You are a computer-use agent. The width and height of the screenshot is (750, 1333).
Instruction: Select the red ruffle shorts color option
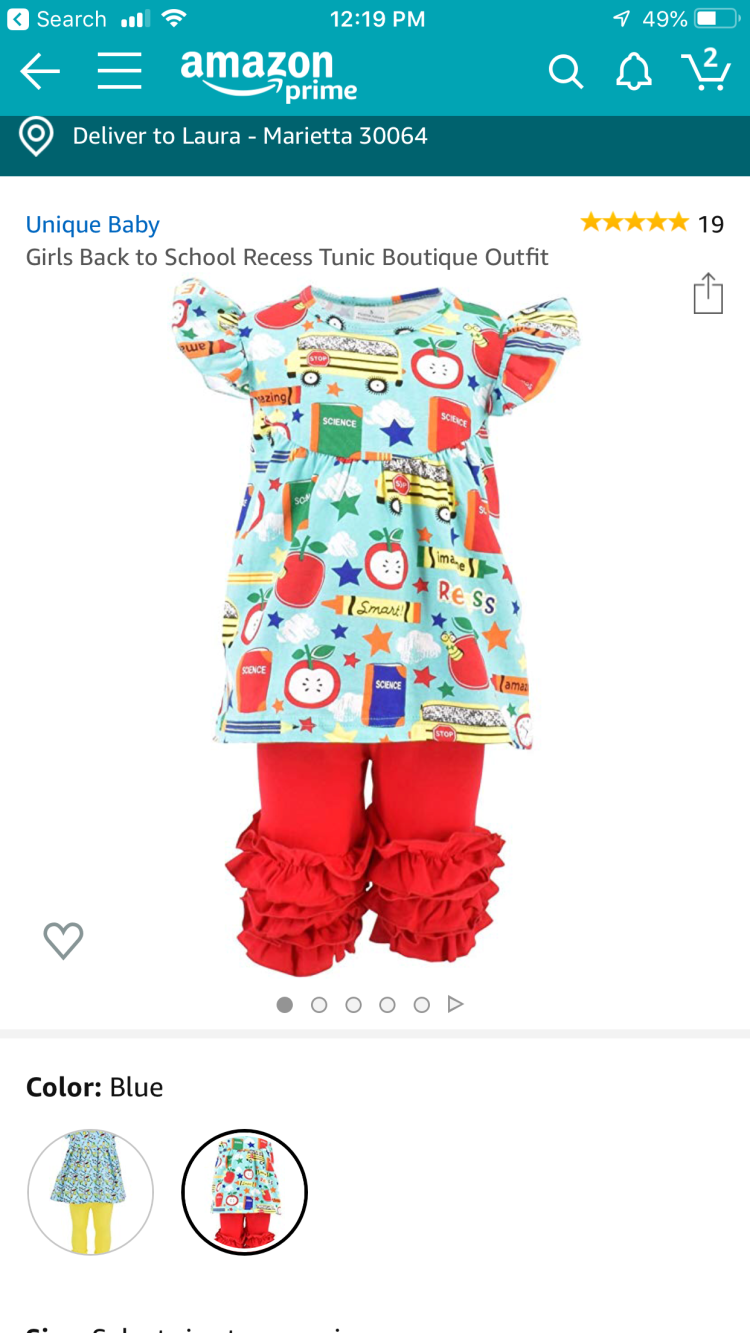(x=244, y=1192)
